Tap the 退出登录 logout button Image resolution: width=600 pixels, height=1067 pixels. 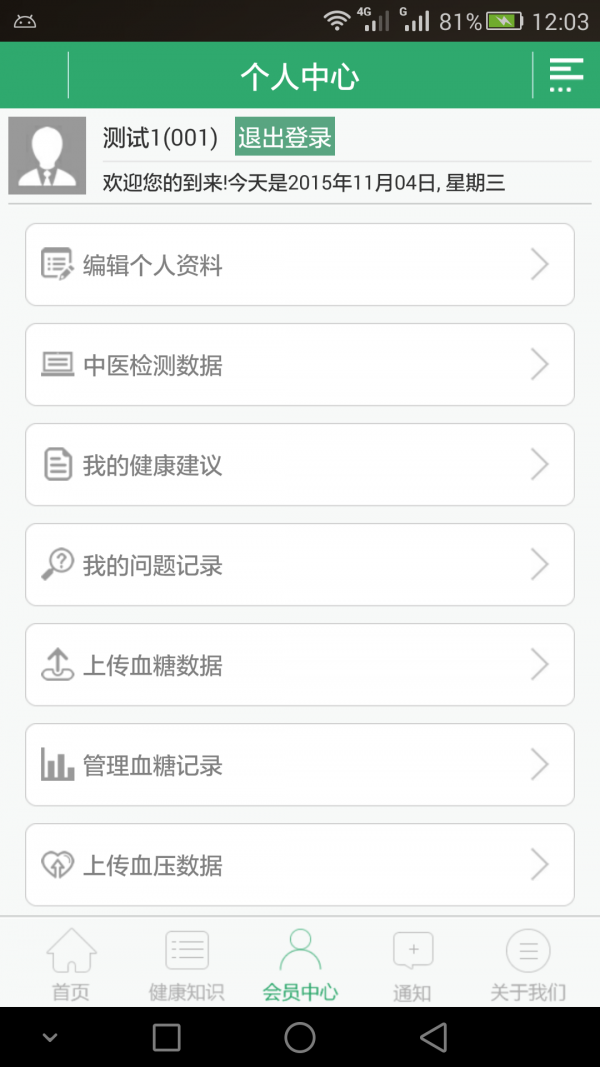[x=285, y=138]
